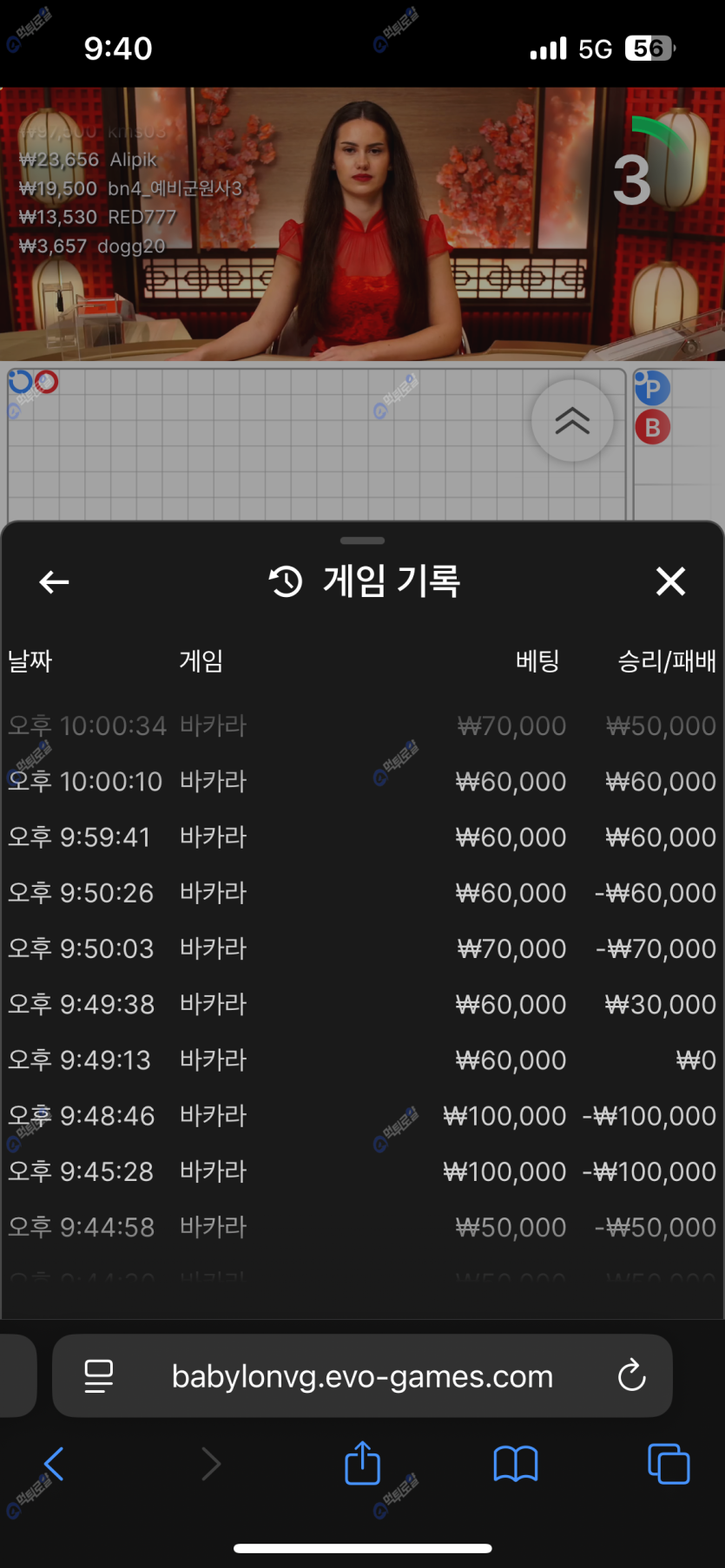
Task: Expand the roadmap with the double chevron
Action: click(x=572, y=421)
